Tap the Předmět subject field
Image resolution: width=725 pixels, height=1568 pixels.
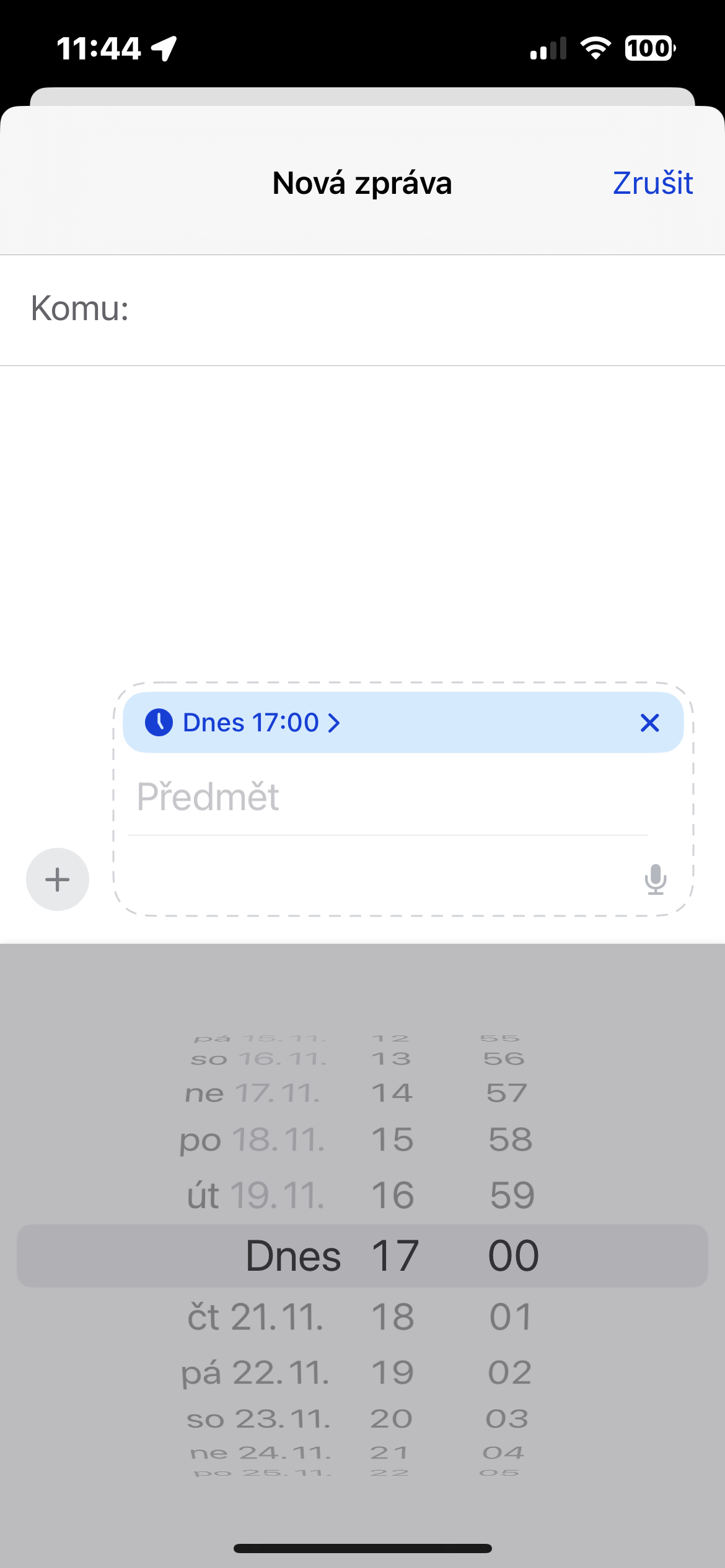pos(390,797)
